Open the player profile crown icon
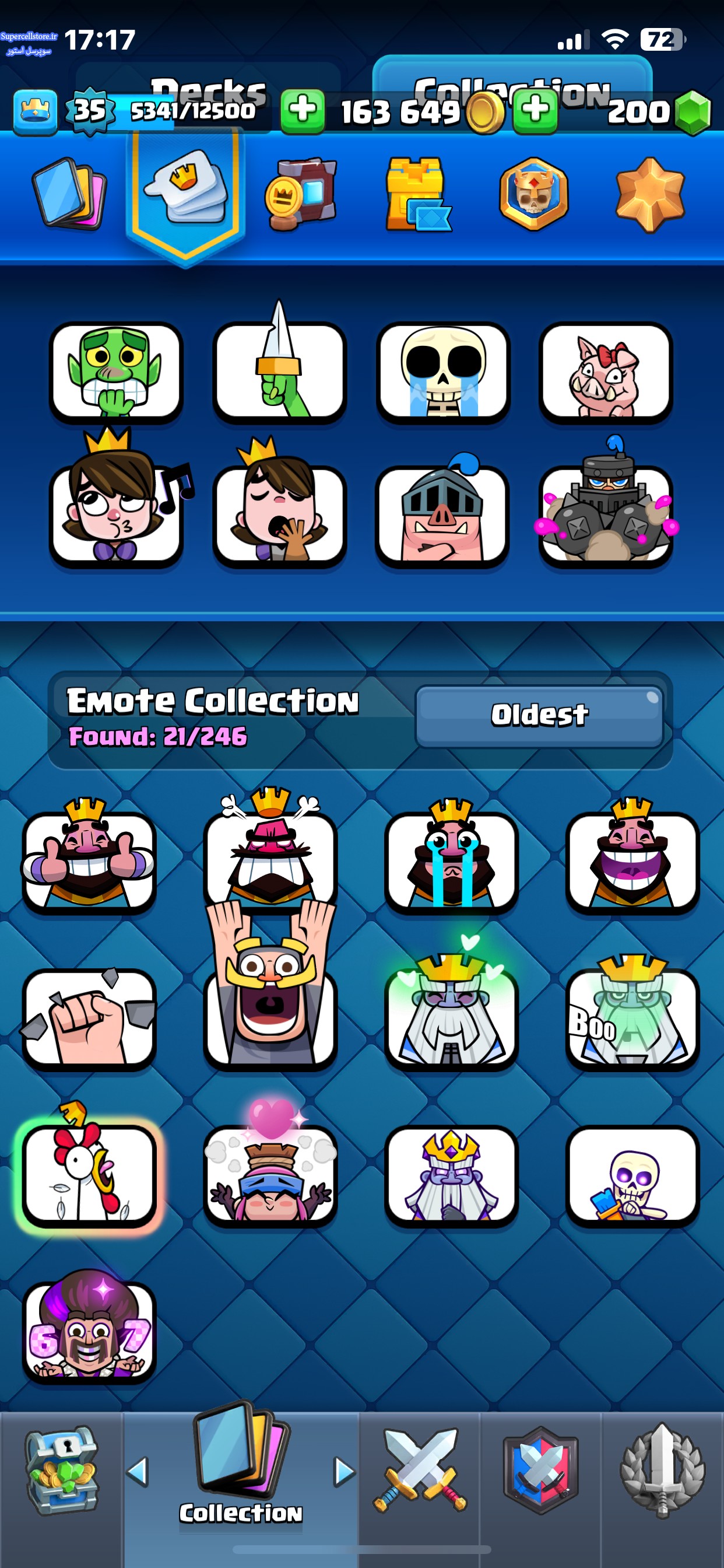This screenshot has height=1568, width=724. coord(36,111)
